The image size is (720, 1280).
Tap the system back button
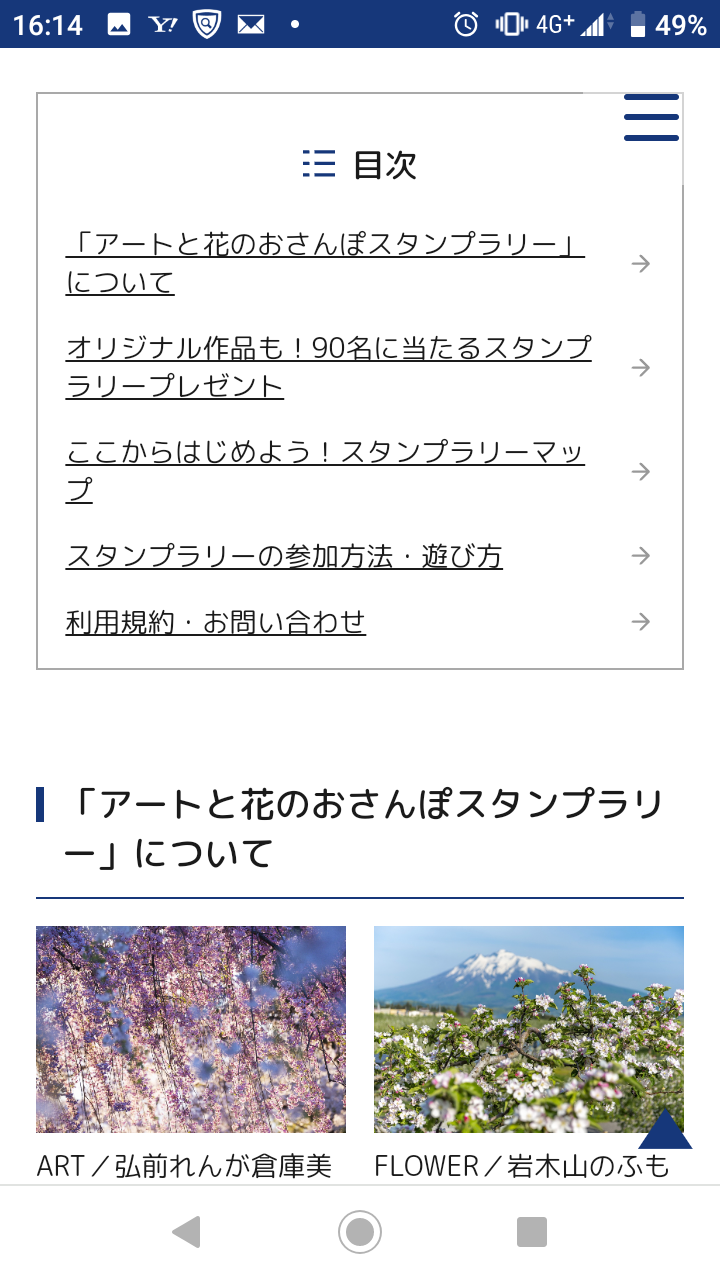(187, 1232)
